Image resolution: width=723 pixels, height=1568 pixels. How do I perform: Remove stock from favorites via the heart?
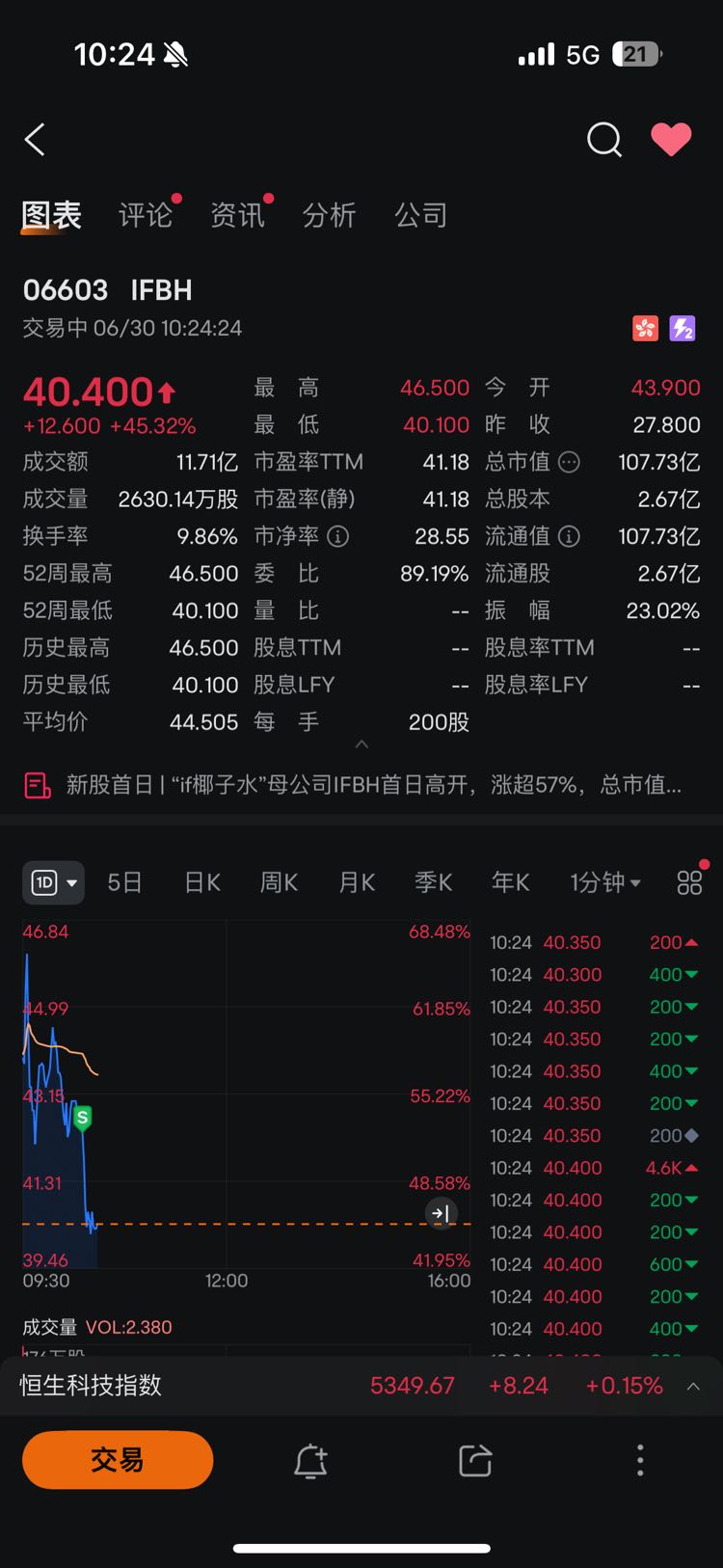671,140
